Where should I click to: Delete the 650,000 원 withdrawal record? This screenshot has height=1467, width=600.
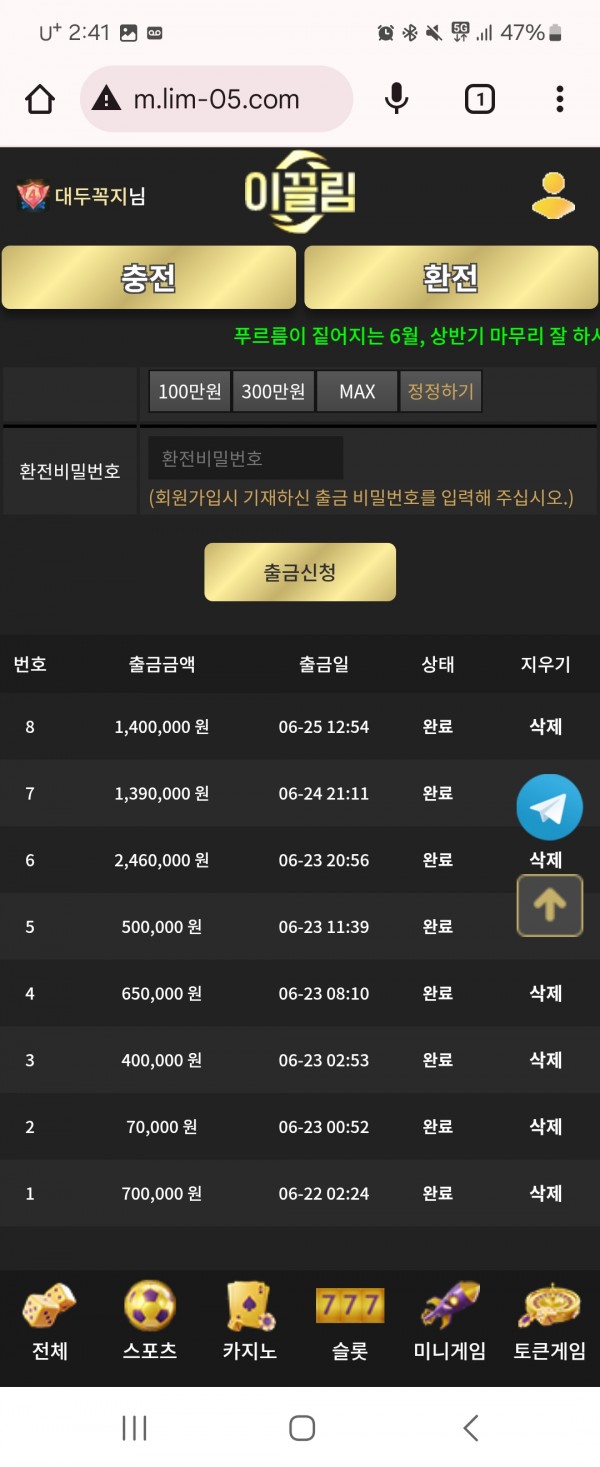coord(545,993)
